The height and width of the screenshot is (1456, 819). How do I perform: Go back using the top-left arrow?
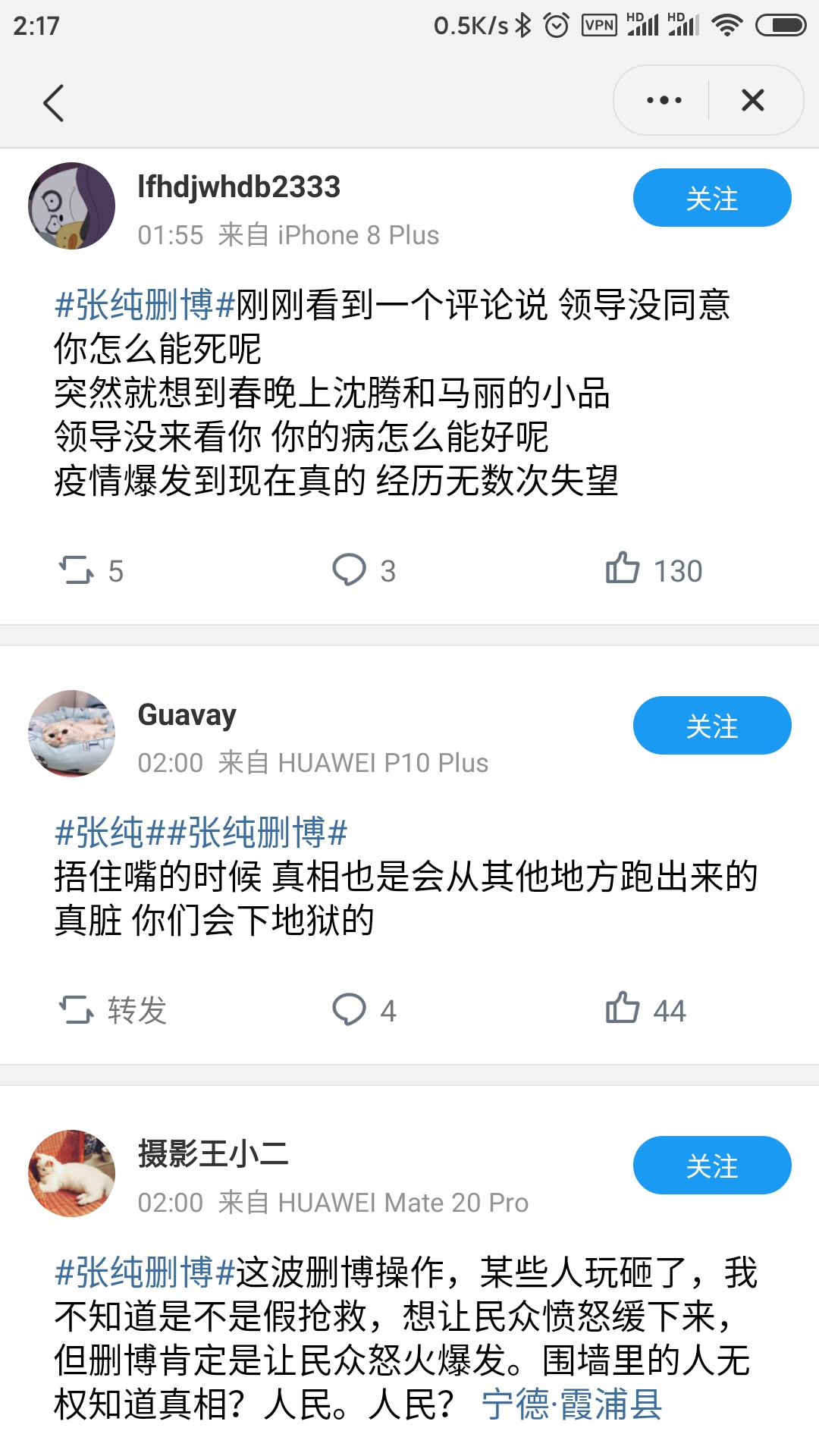(x=53, y=103)
